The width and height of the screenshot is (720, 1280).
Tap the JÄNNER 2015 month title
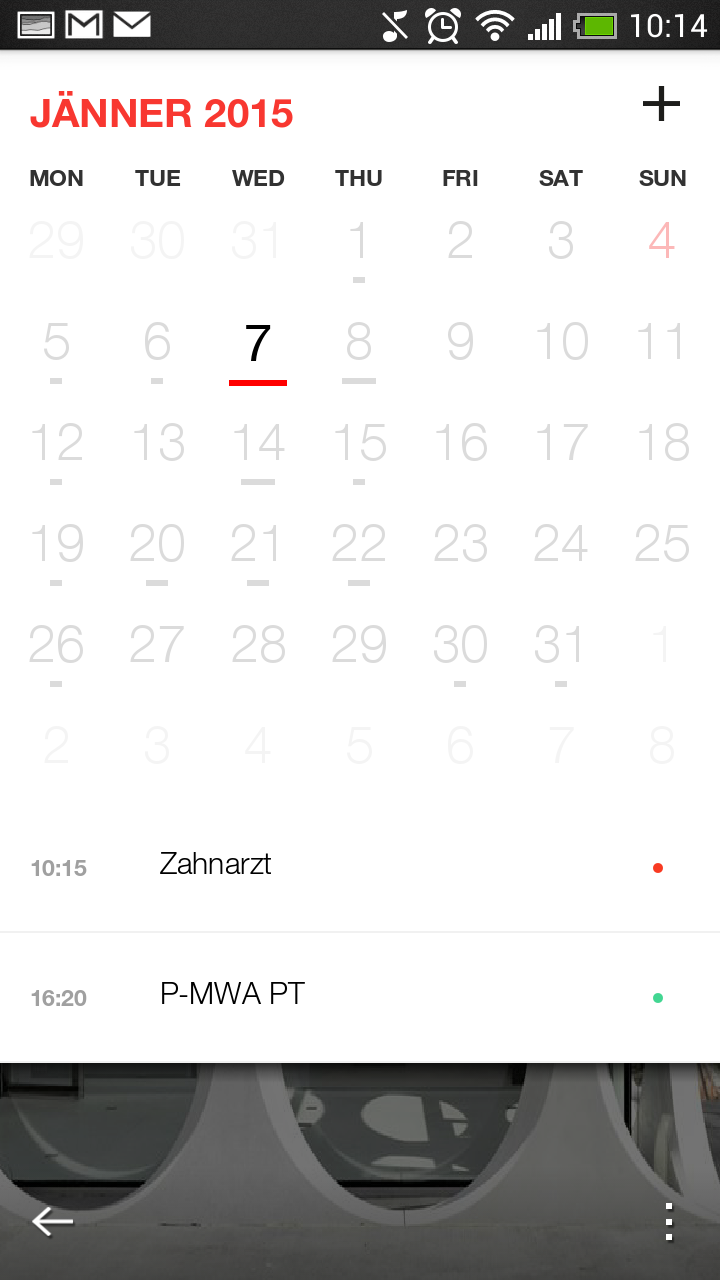coord(161,112)
